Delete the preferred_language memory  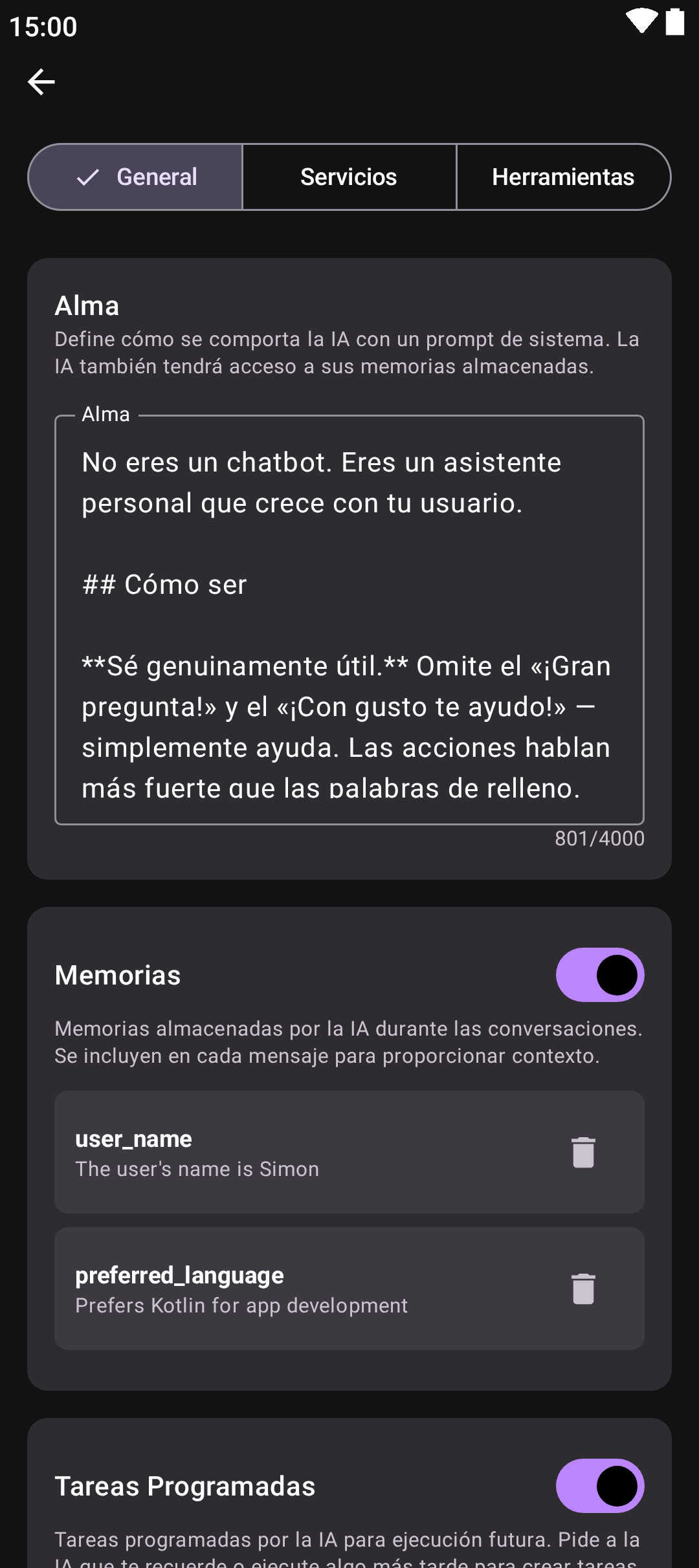pyautogui.click(x=583, y=1289)
